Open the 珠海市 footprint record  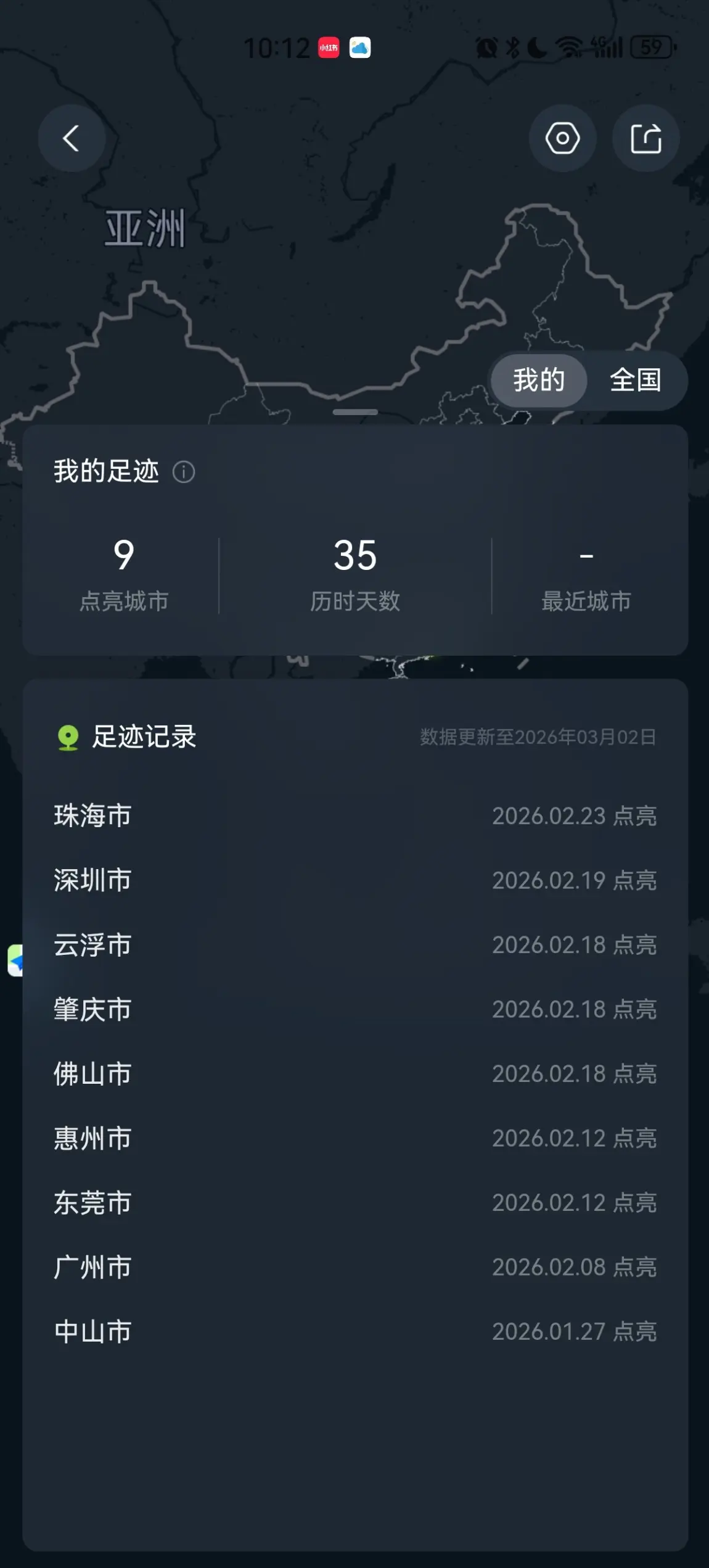(x=355, y=816)
